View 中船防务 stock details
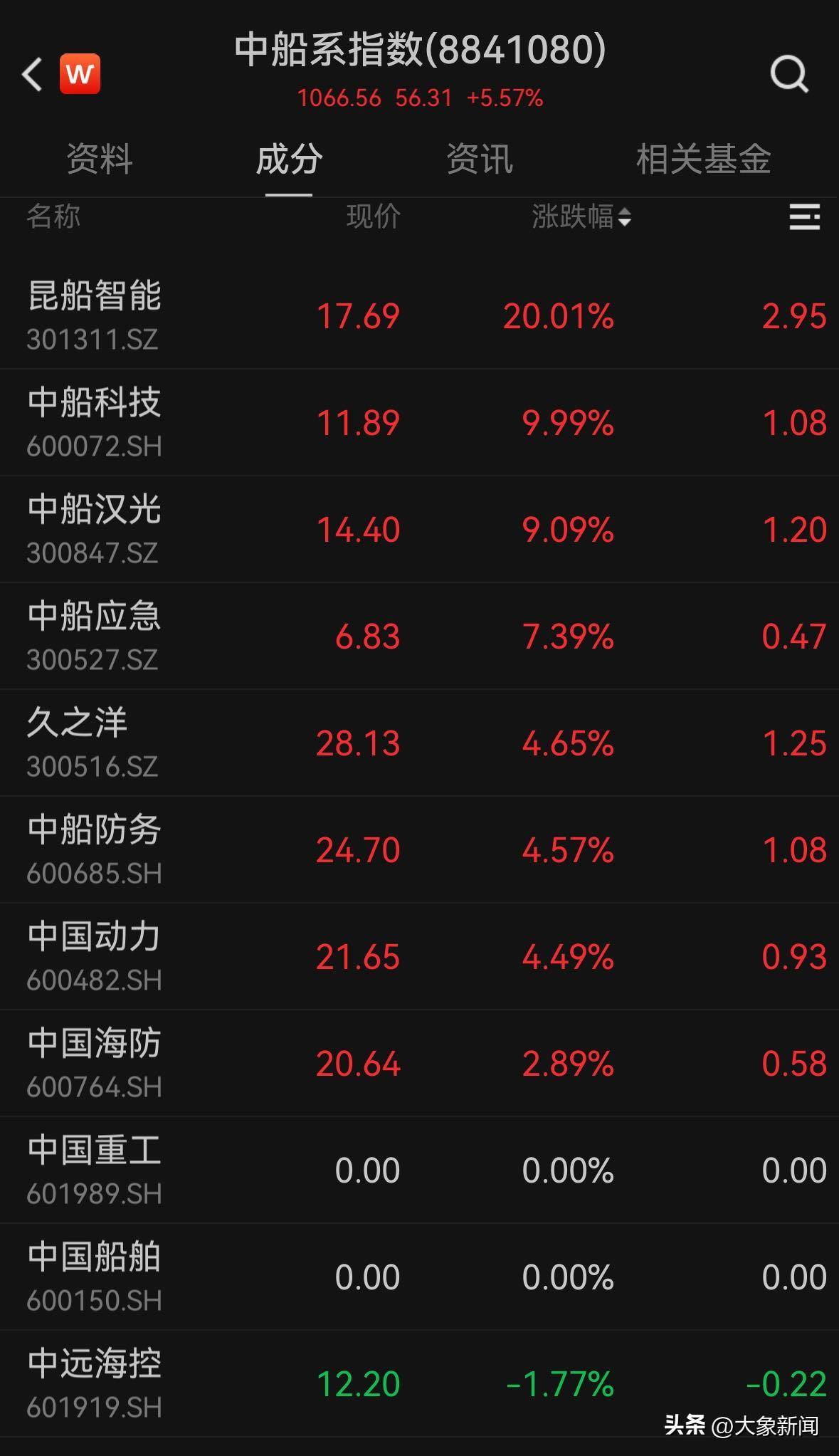The width and height of the screenshot is (839, 1456). coord(94,849)
